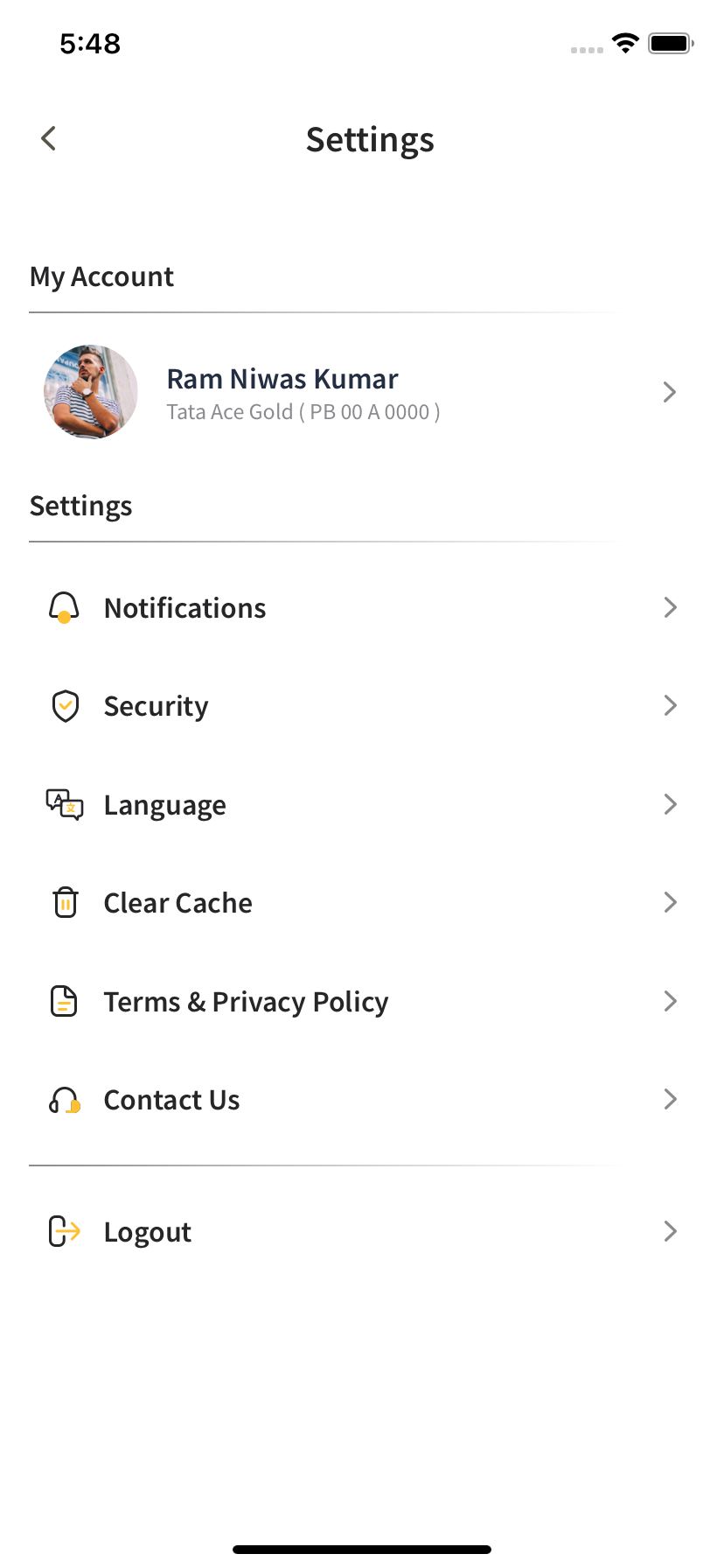Click the Language translation icon
The image size is (724, 1568).
(x=62, y=804)
